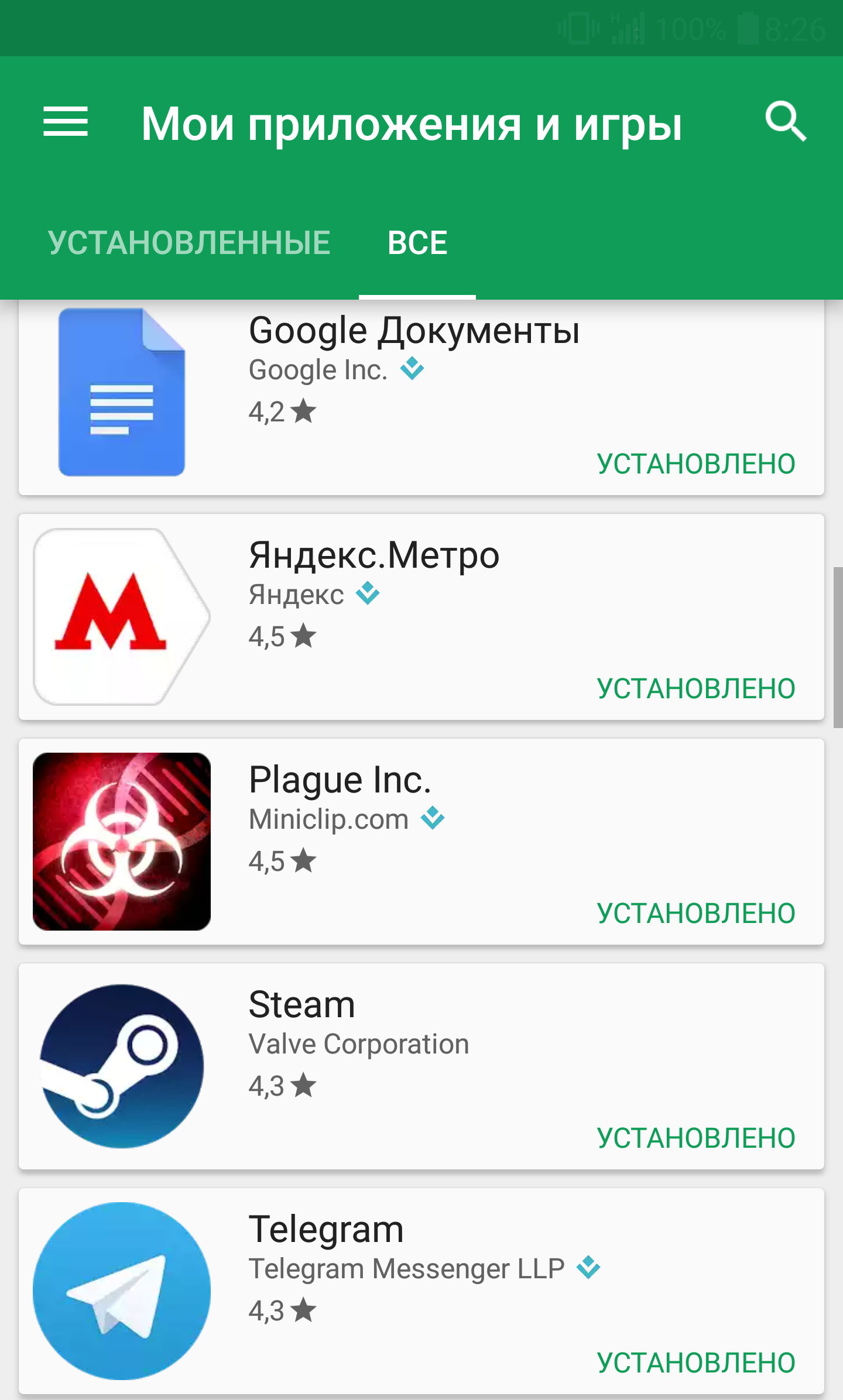This screenshot has height=1400, width=843.
Task: Open the Steam app card
Action: [x=421, y=1066]
